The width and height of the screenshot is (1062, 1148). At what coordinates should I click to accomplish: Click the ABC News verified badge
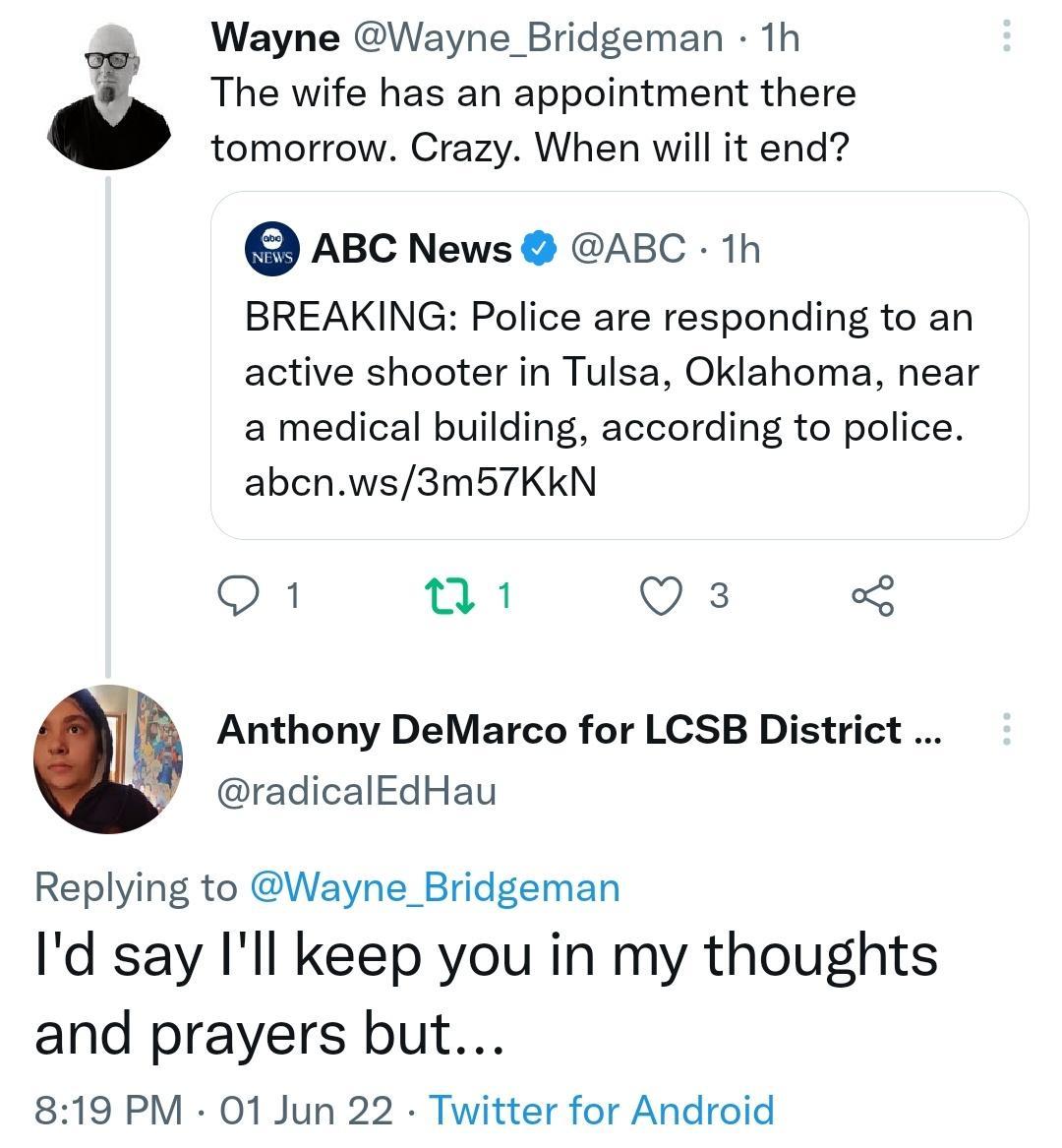click(537, 249)
